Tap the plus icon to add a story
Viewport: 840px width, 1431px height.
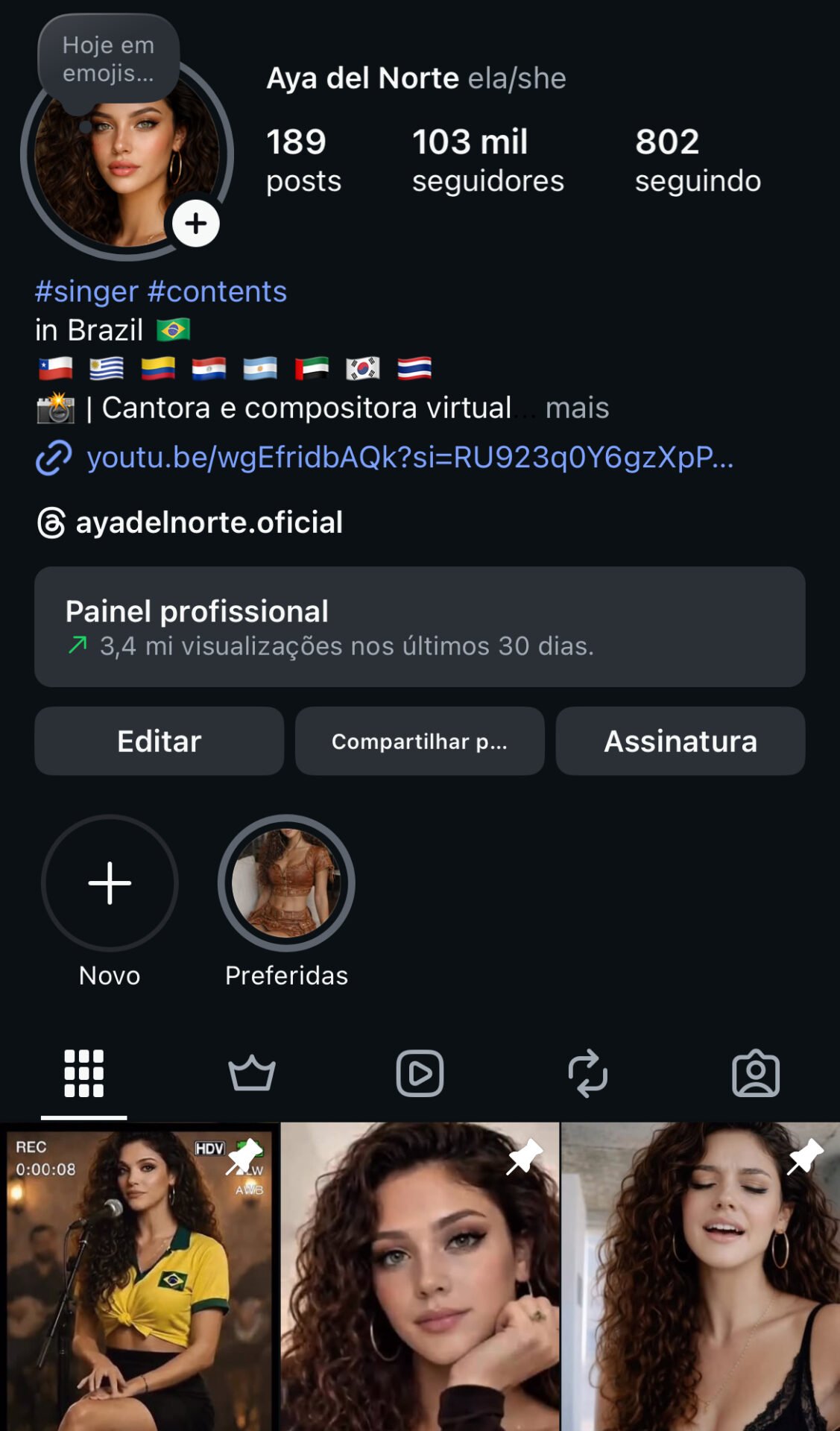tap(195, 222)
